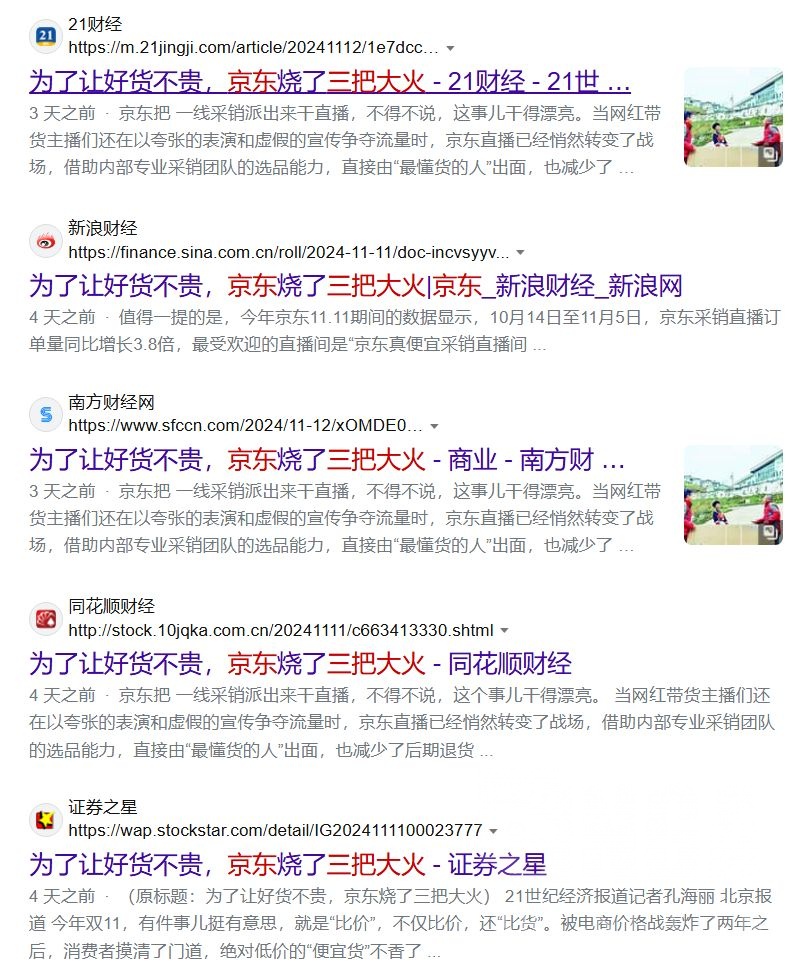
Task: Expand dropdown arrow next to wap.stockstar.com URL
Action: coord(493,831)
